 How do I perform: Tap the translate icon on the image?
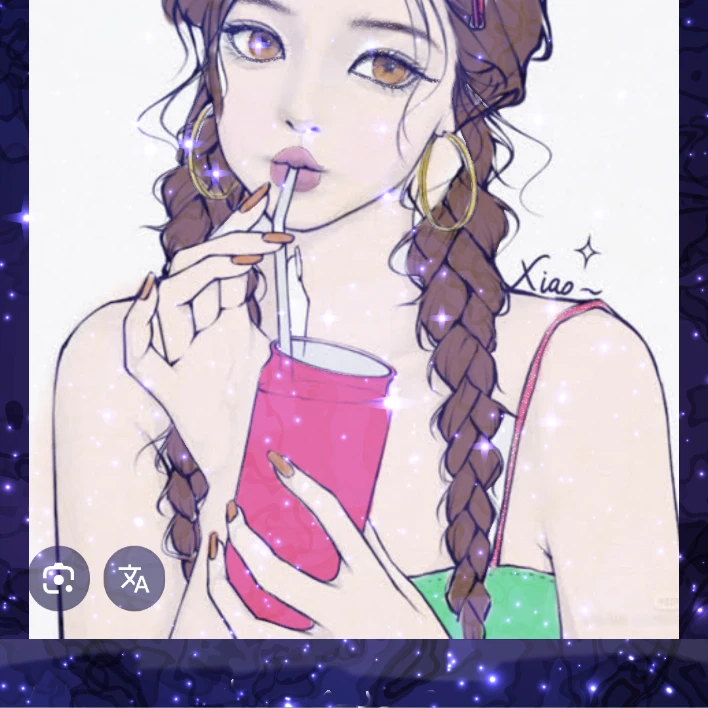[134, 578]
